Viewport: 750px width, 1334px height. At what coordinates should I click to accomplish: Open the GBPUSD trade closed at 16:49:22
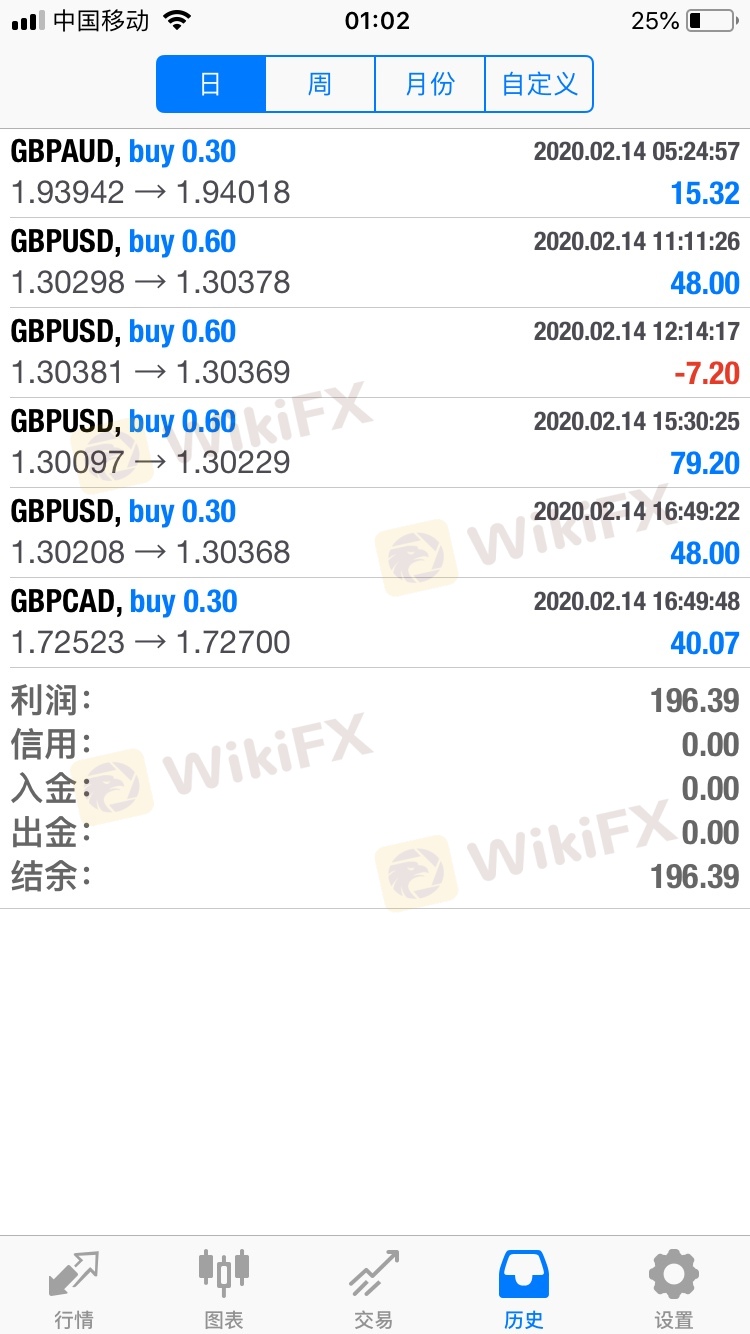tap(375, 532)
